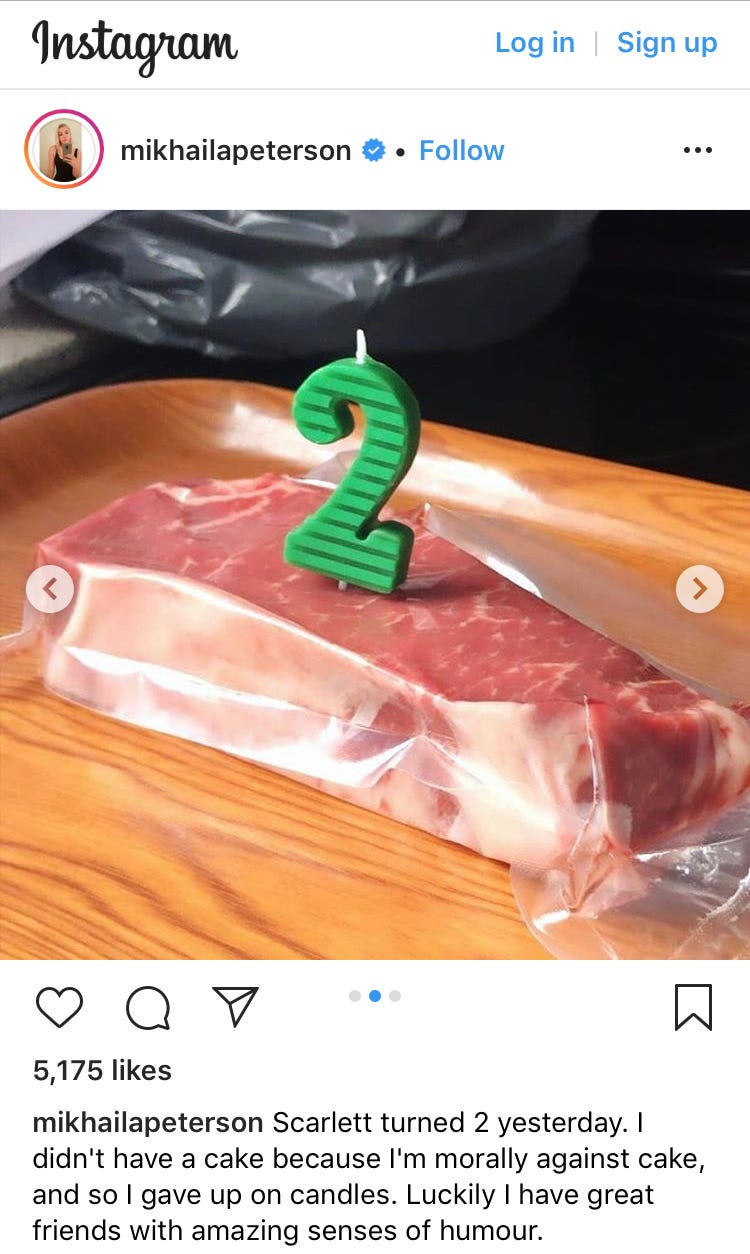Tap the Log in link

pyautogui.click(x=534, y=43)
